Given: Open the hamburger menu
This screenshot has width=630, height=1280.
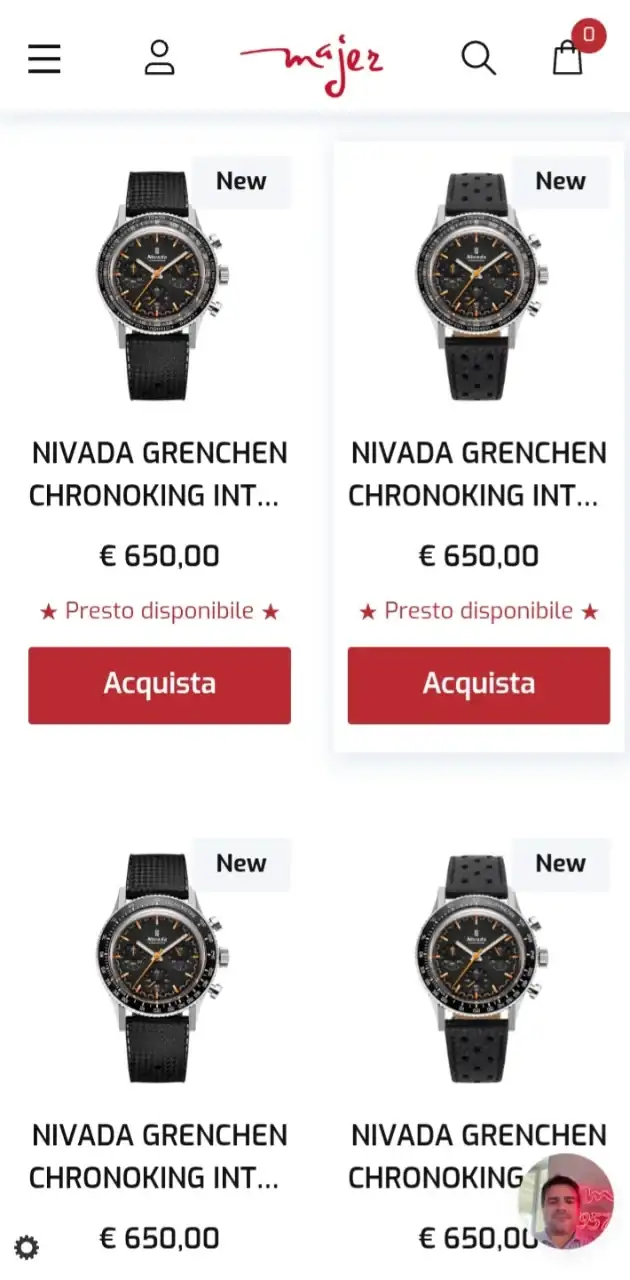Looking at the screenshot, I should click(x=44, y=59).
